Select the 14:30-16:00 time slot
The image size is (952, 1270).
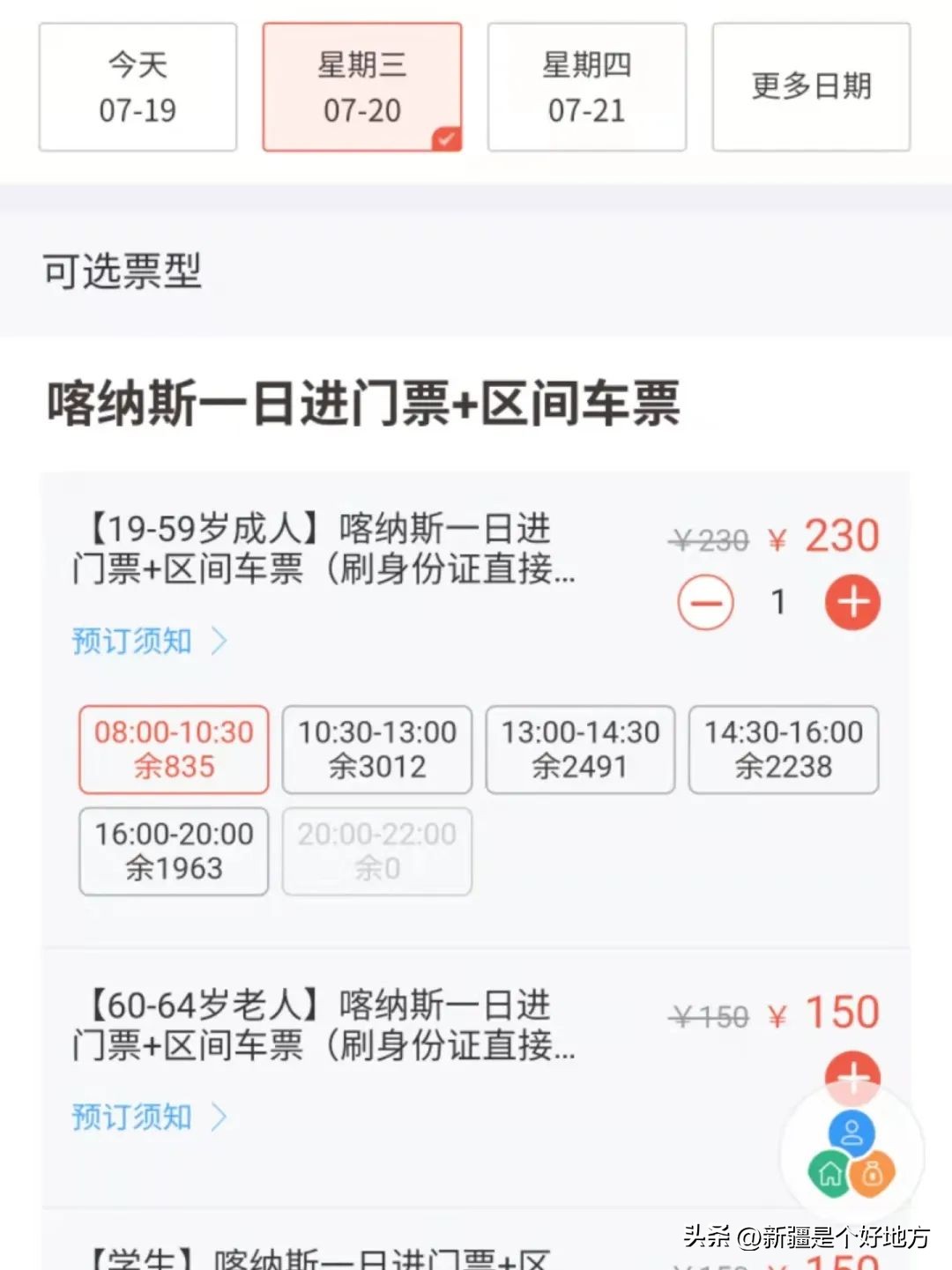(x=784, y=749)
